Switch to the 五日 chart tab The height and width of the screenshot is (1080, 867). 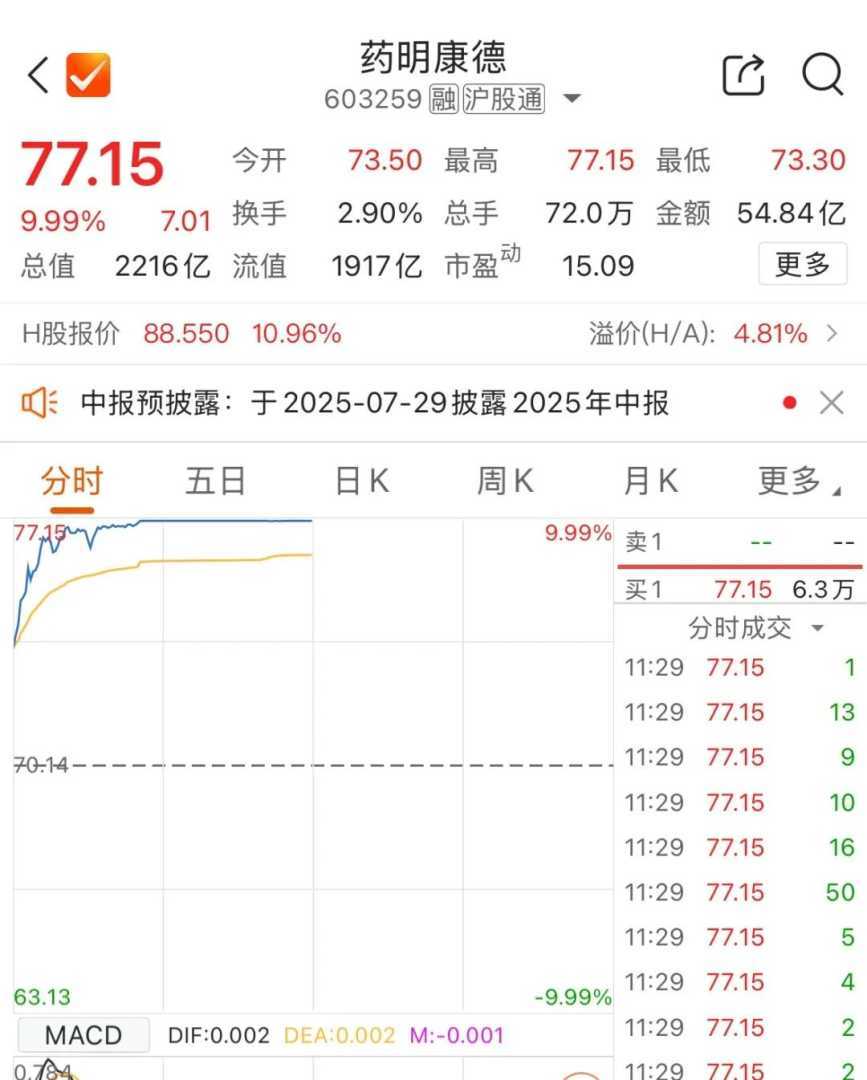click(215, 482)
